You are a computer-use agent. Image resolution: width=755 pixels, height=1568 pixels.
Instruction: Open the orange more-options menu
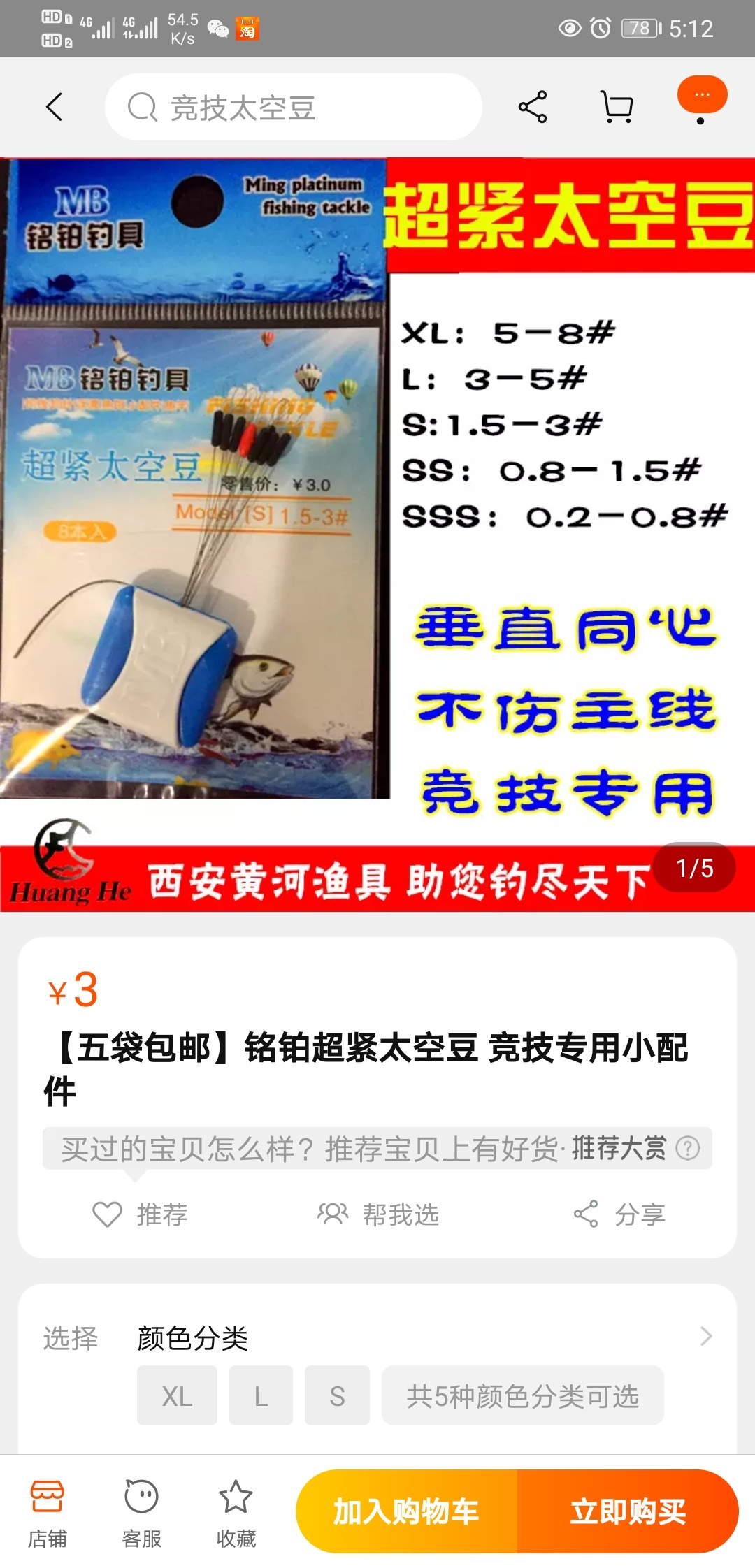[x=702, y=96]
